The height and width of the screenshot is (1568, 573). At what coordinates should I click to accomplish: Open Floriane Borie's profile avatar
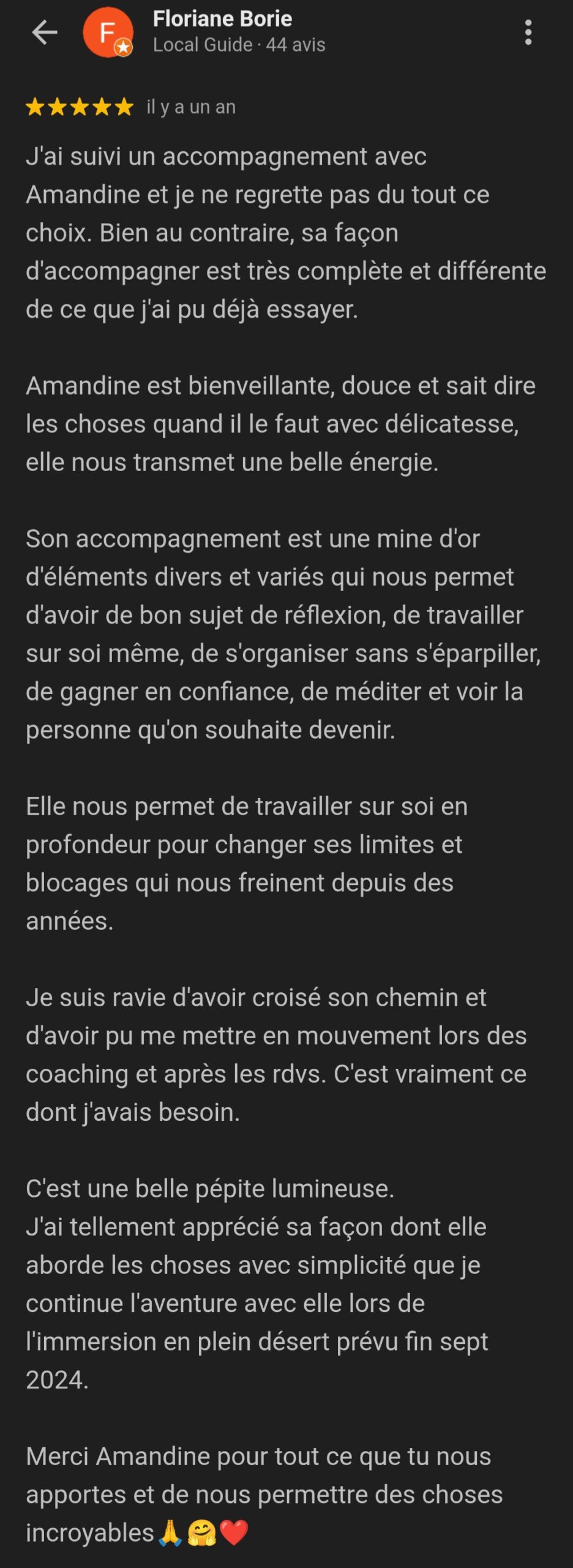(x=108, y=32)
